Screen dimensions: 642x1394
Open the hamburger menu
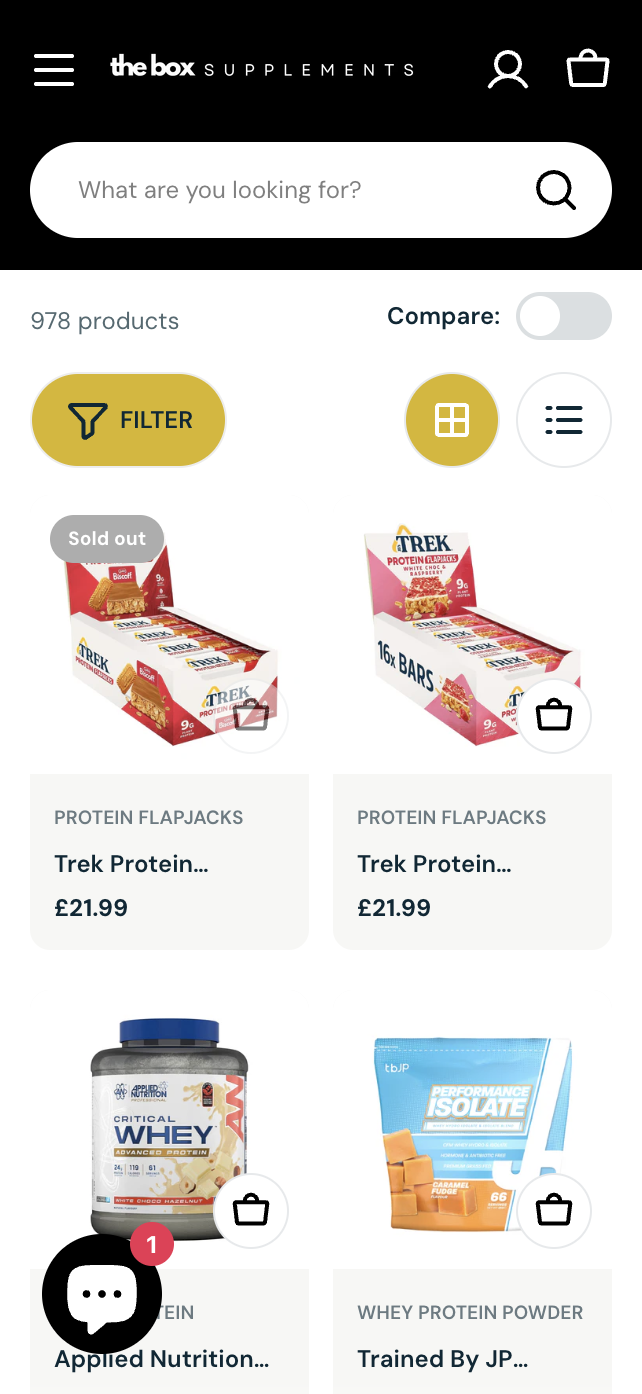click(x=54, y=69)
